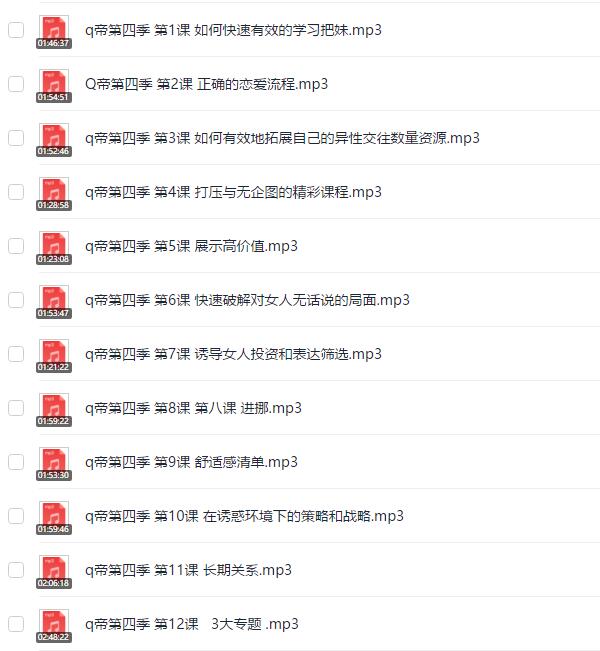Open 第1课 如何快速有效的学习把妹.mp3

232,30
